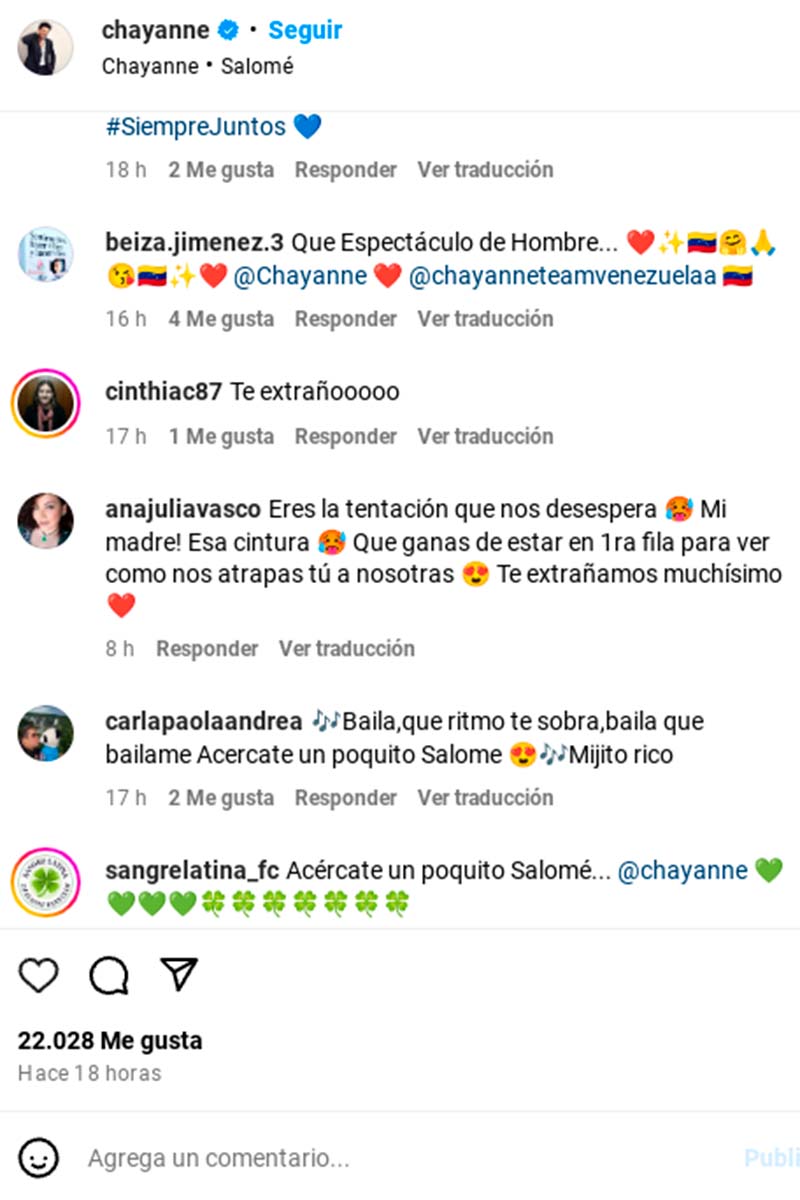
Task: Visit cinthiac87's profile from username
Action: (163, 392)
